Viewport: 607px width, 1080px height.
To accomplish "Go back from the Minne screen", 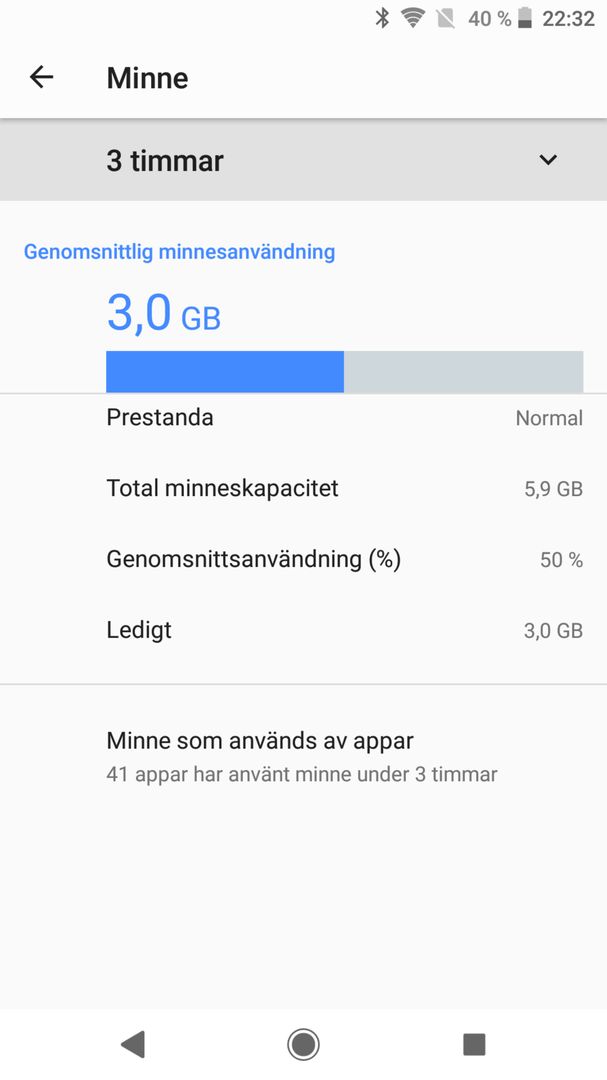I will [41, 77].
